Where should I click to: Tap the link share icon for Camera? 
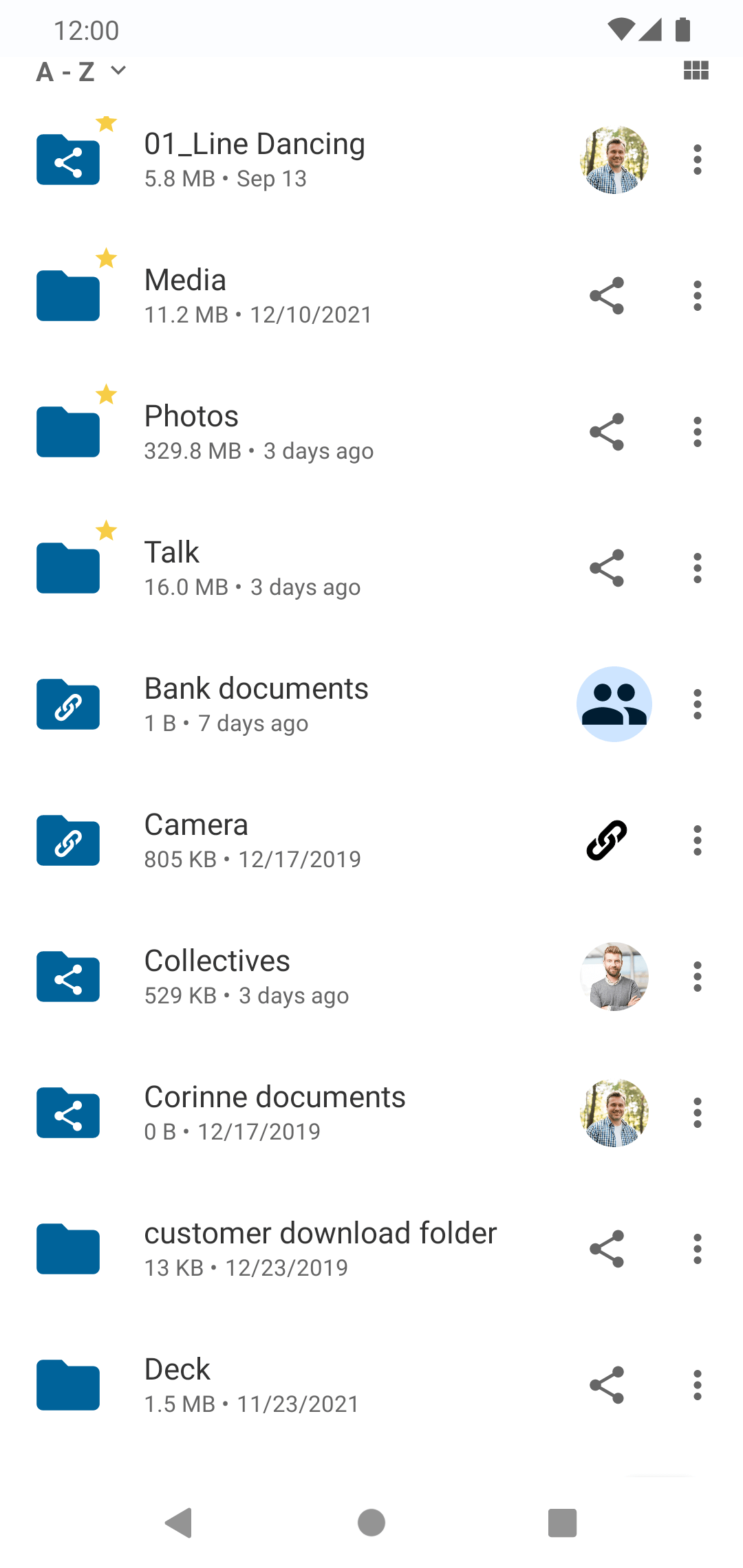(607, 840)
